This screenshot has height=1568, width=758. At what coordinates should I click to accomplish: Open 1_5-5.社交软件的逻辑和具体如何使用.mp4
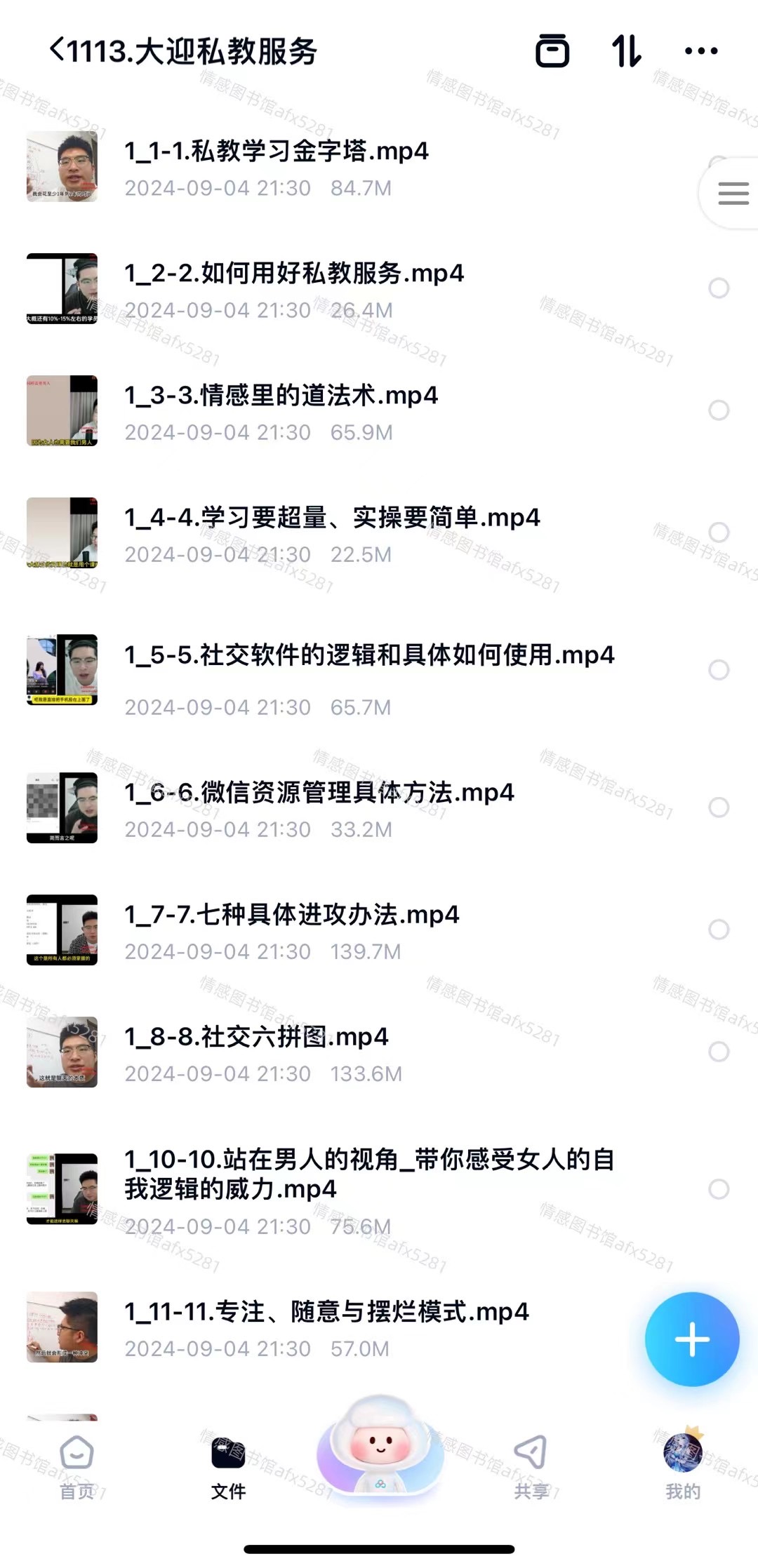click(x=368, y=655)
